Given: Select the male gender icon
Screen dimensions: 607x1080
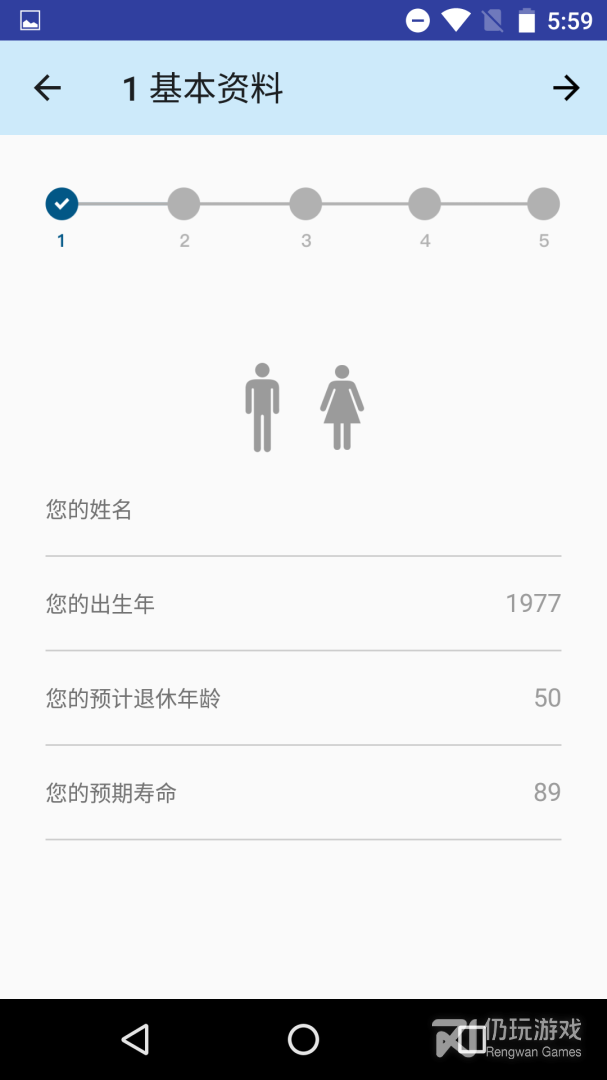Looking at the screenshot, I should [x=262, y=407].
